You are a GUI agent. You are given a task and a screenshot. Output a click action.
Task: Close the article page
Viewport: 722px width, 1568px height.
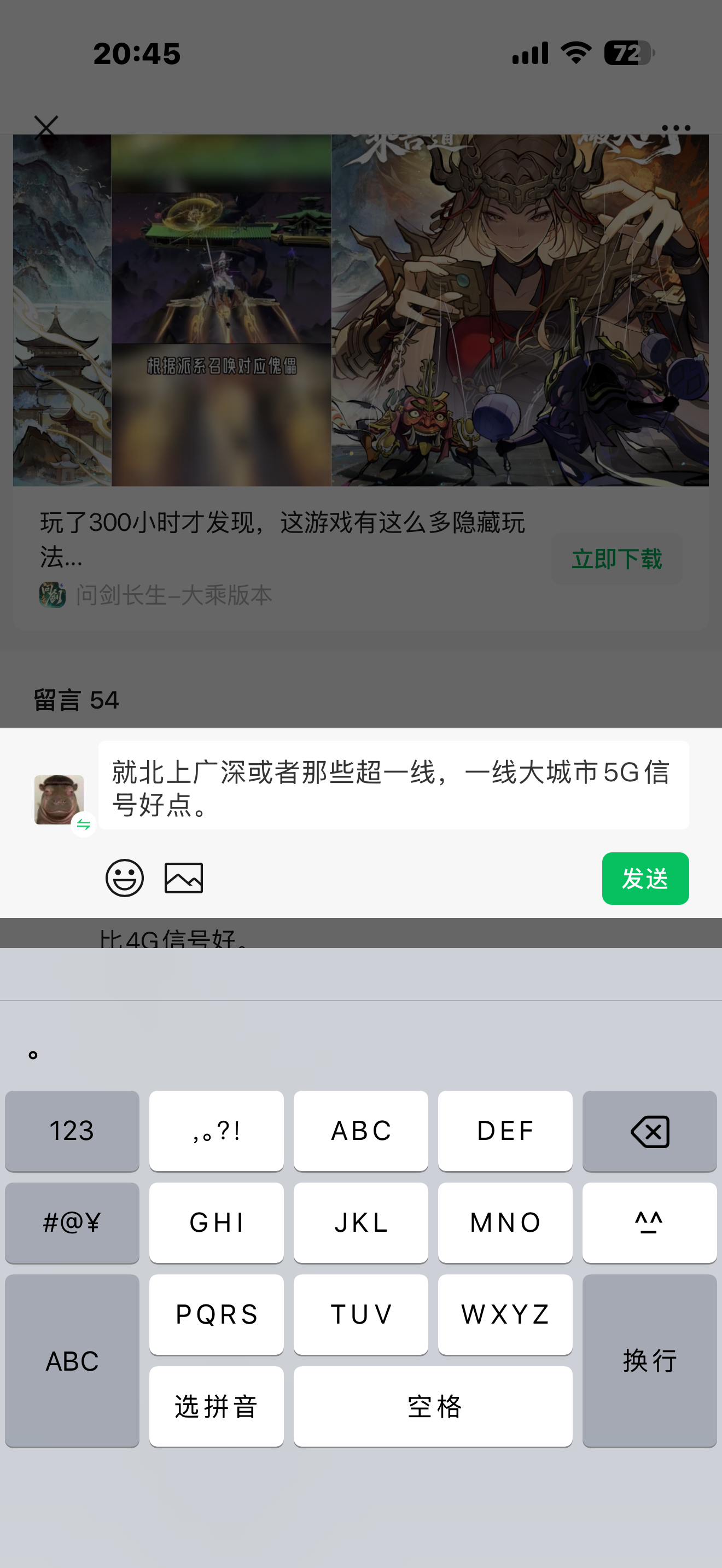[x=45, y=128]
